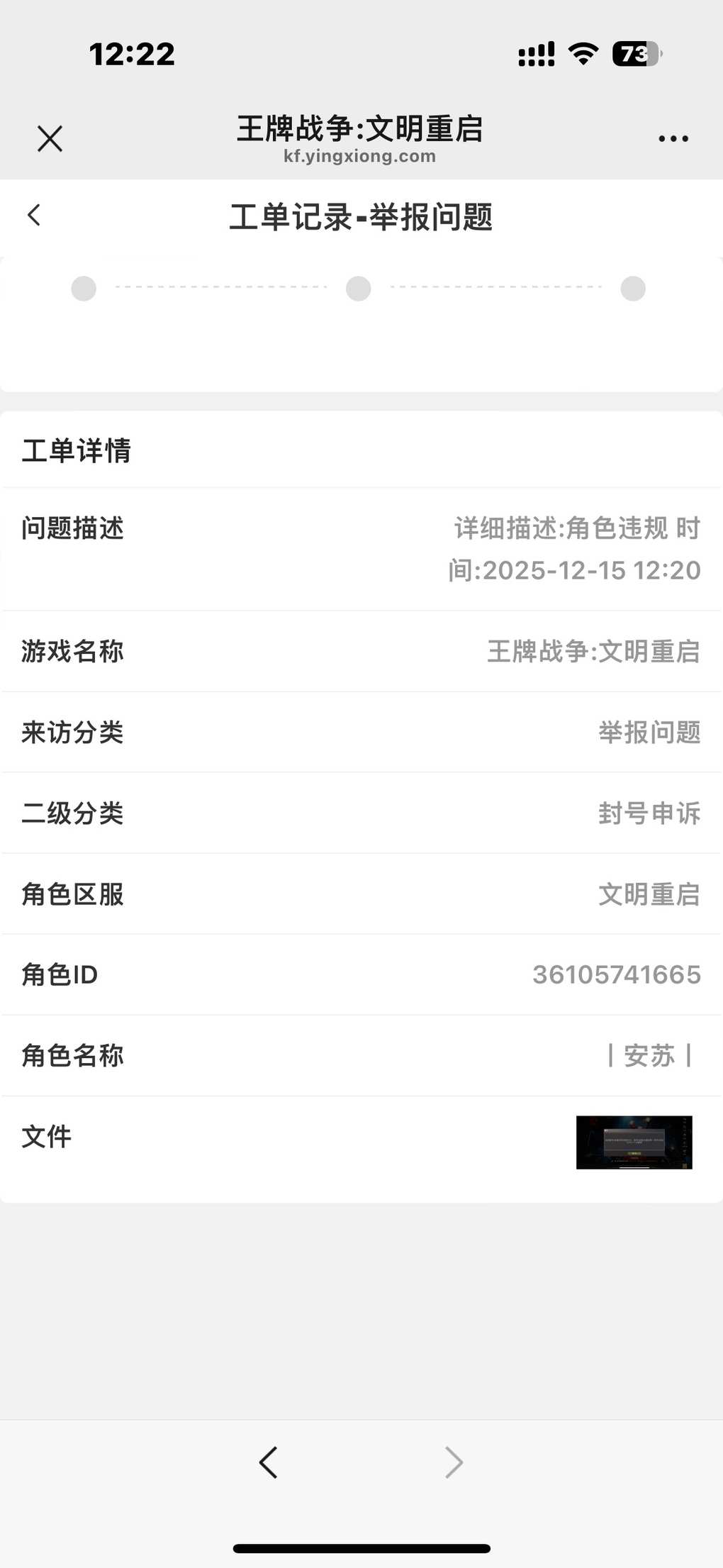Image resolution: width=723 pixels, height=1568 pixels.
Task: Open the attached 文件 screenshot thumbnail
Action: point(634,1142)
